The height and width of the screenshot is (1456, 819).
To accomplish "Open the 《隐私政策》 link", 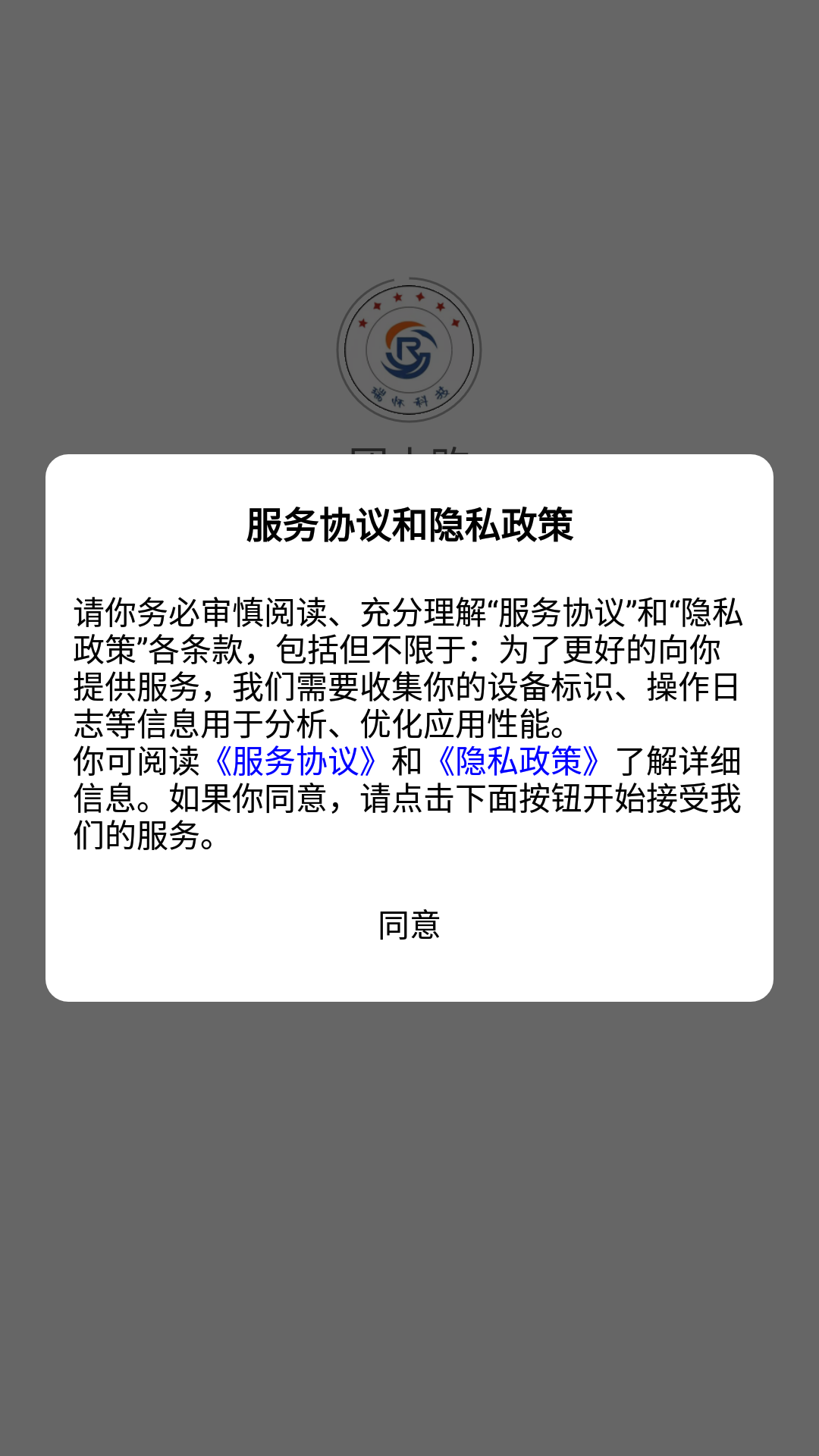I will pos(519,761).
